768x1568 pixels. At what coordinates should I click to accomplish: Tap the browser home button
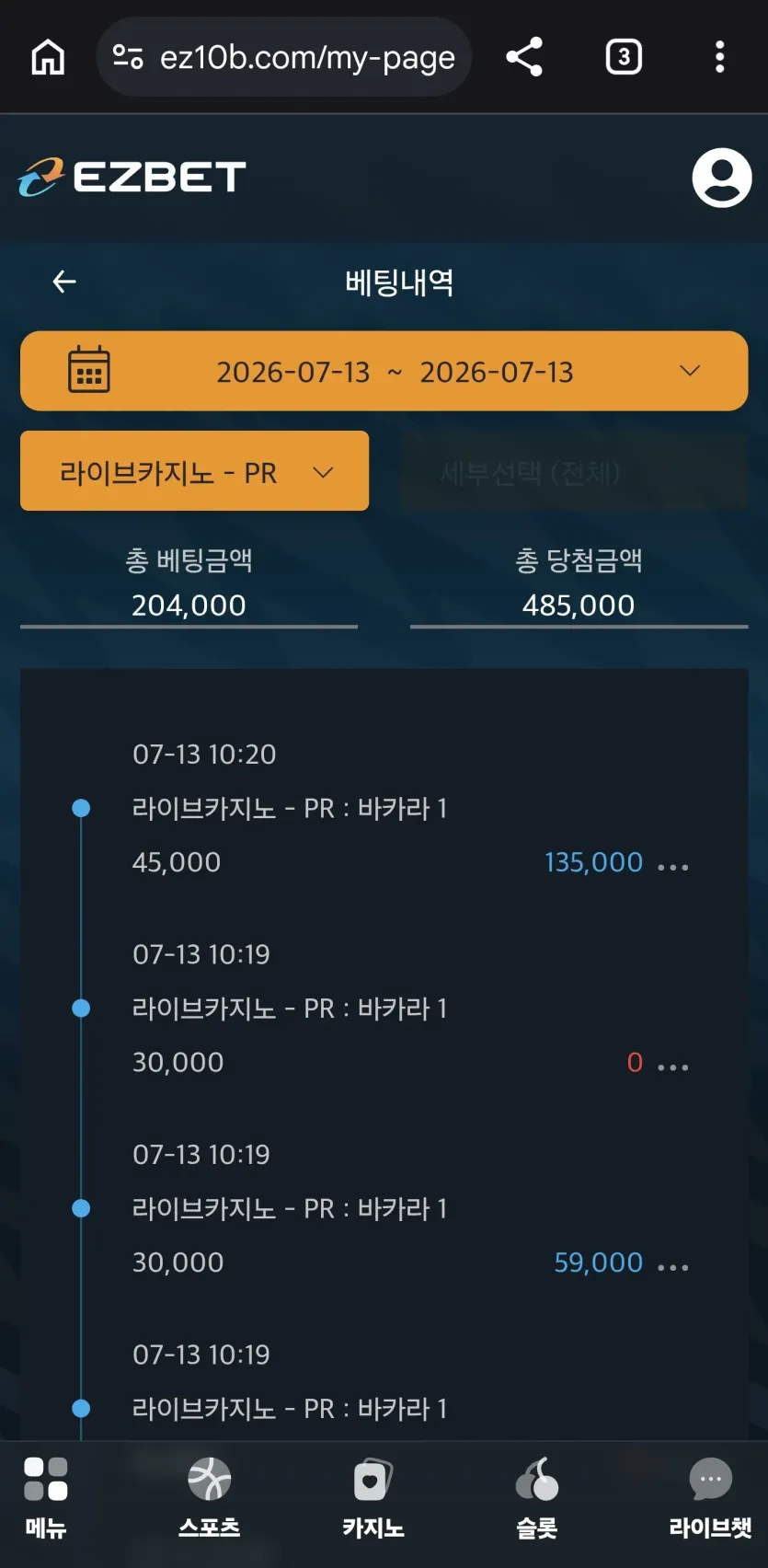point(48,57)
